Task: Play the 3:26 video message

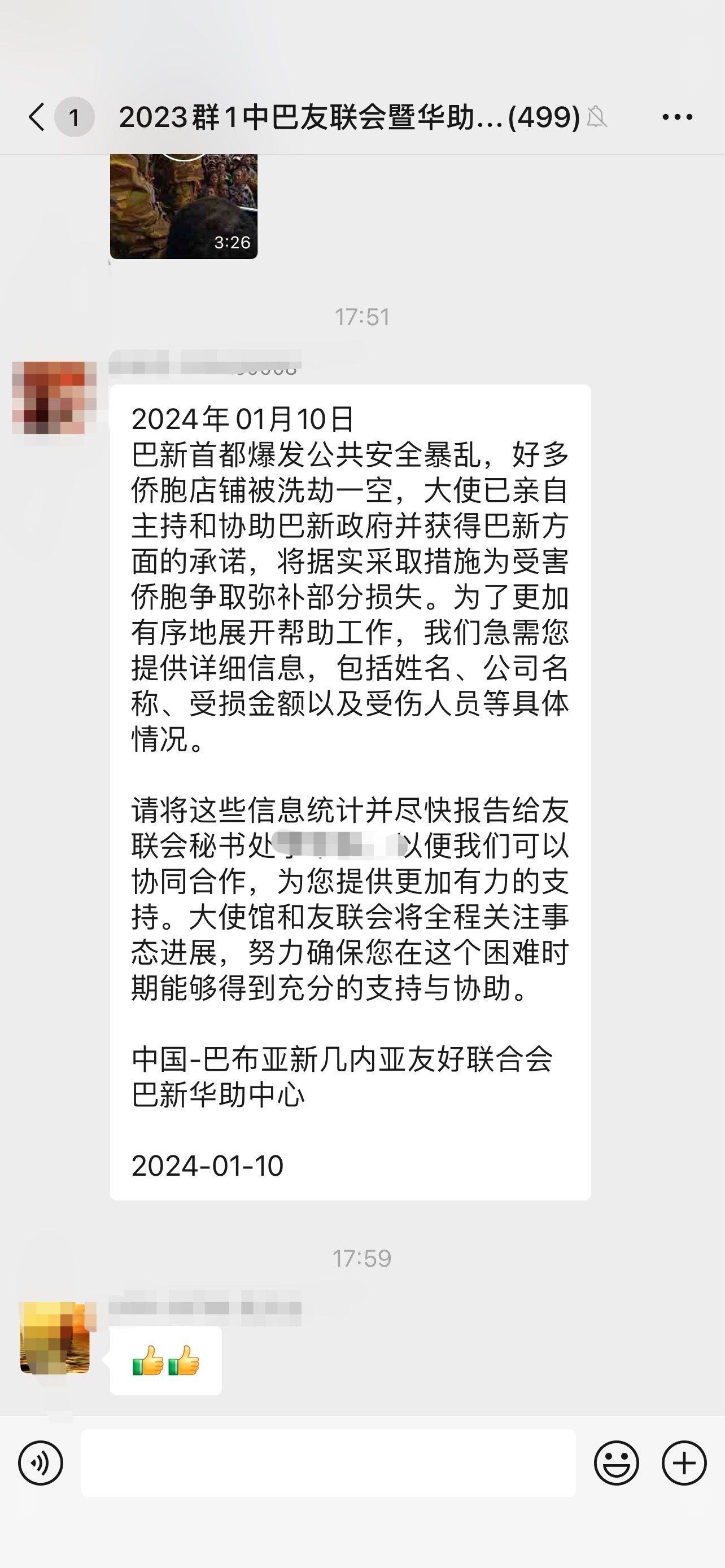Action: click(x=184, y=206)
